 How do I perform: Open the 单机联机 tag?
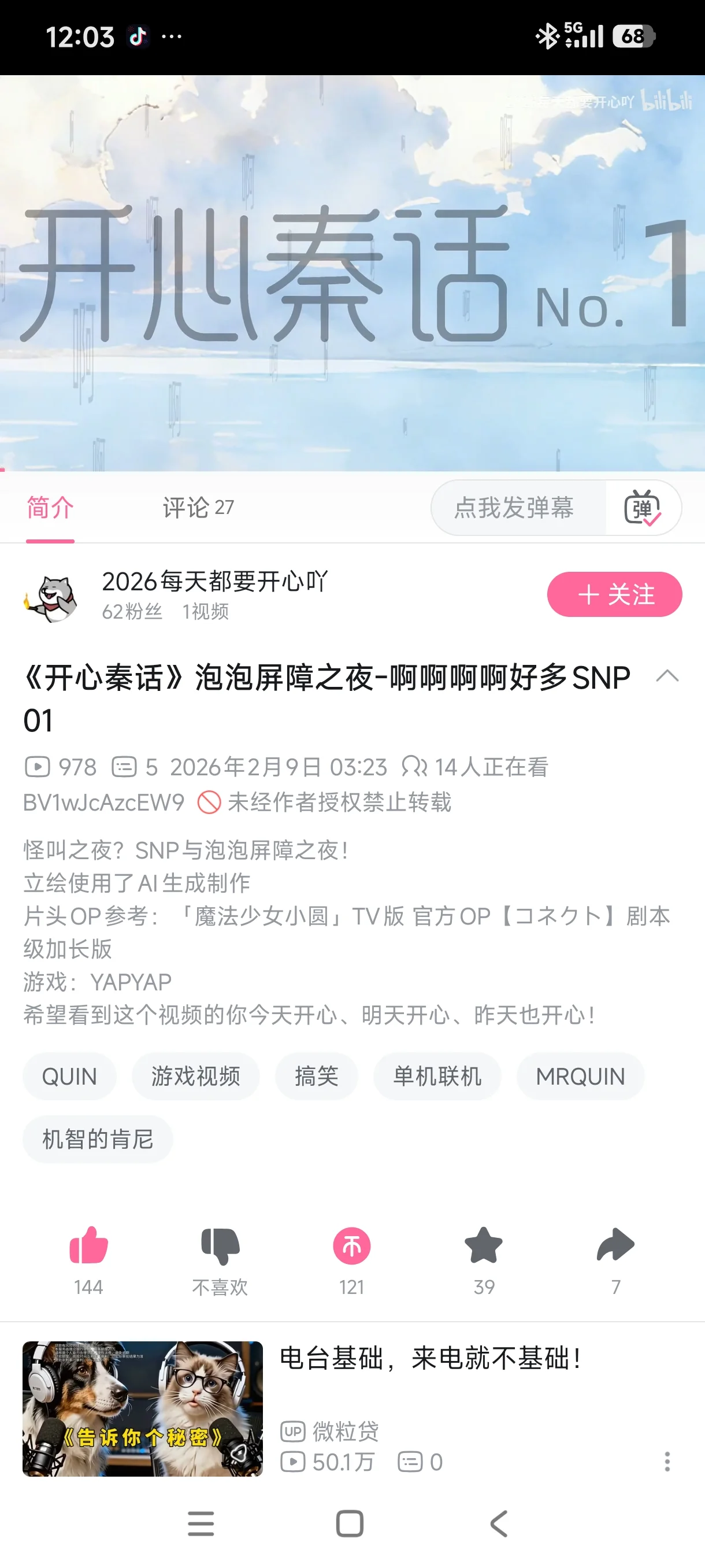click(x=437, y=1076)
